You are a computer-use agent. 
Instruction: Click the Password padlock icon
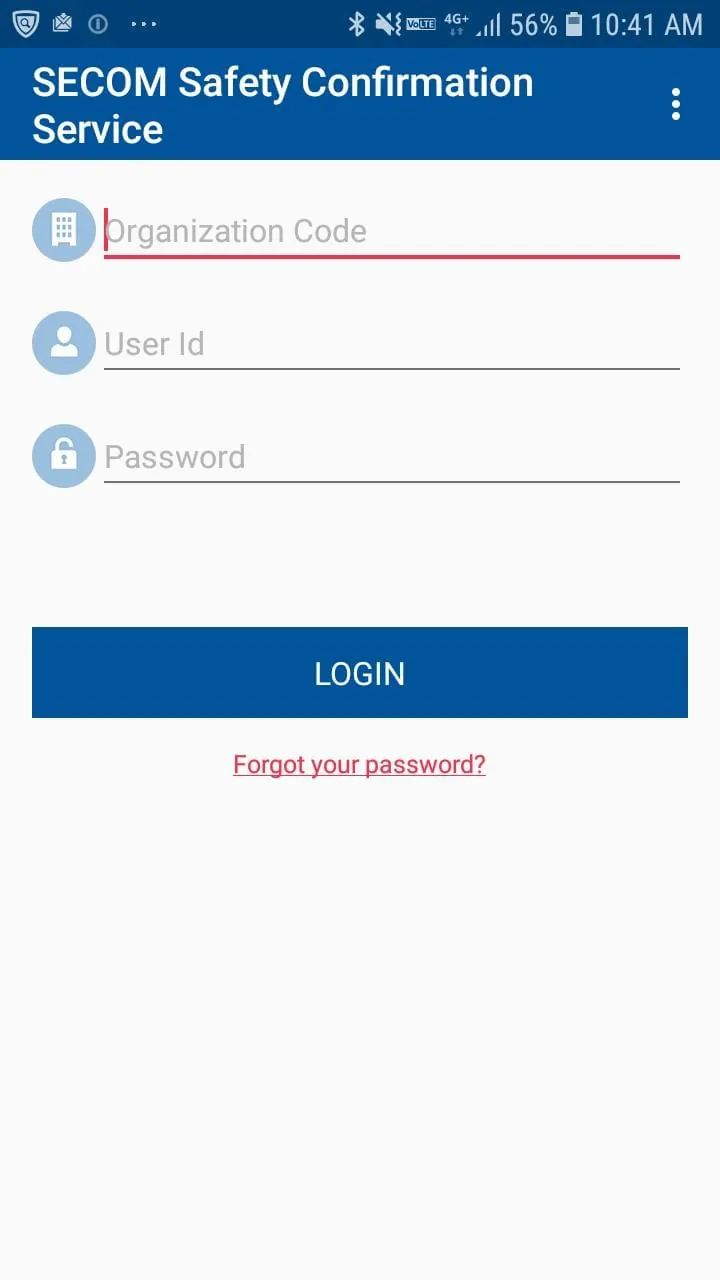[63, 456]
